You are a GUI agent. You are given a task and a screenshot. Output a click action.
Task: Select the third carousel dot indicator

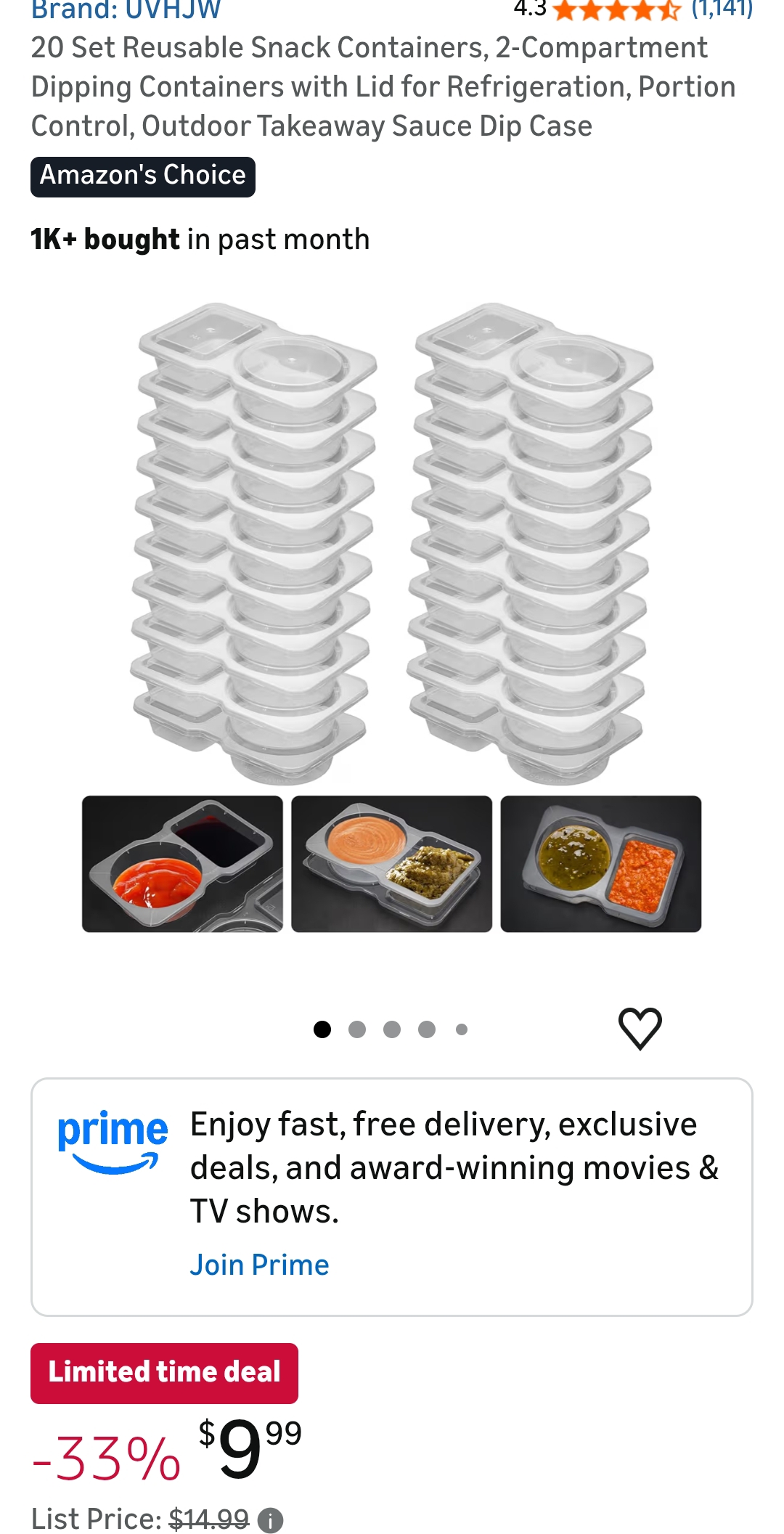[391, 1029]
